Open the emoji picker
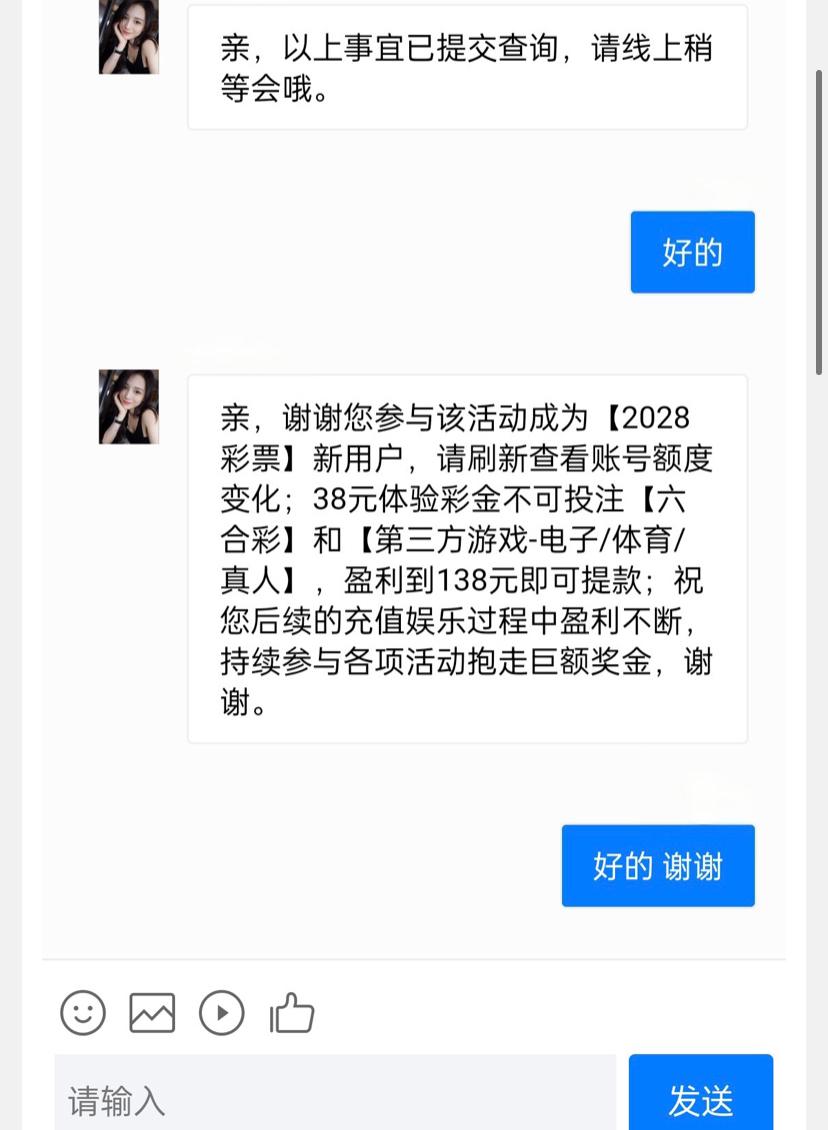 point(83,1013)
